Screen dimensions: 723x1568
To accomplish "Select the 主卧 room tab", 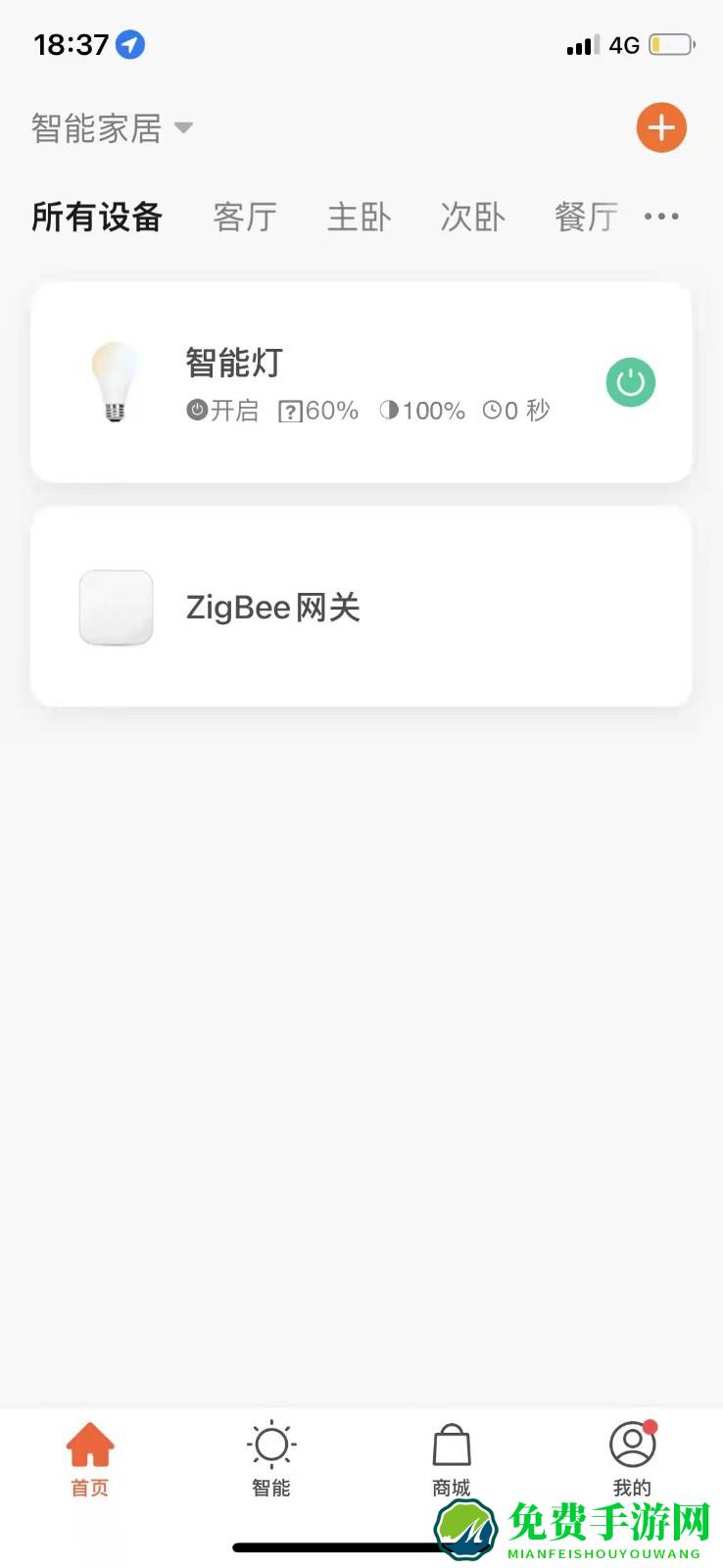I will tap(359, 217).
